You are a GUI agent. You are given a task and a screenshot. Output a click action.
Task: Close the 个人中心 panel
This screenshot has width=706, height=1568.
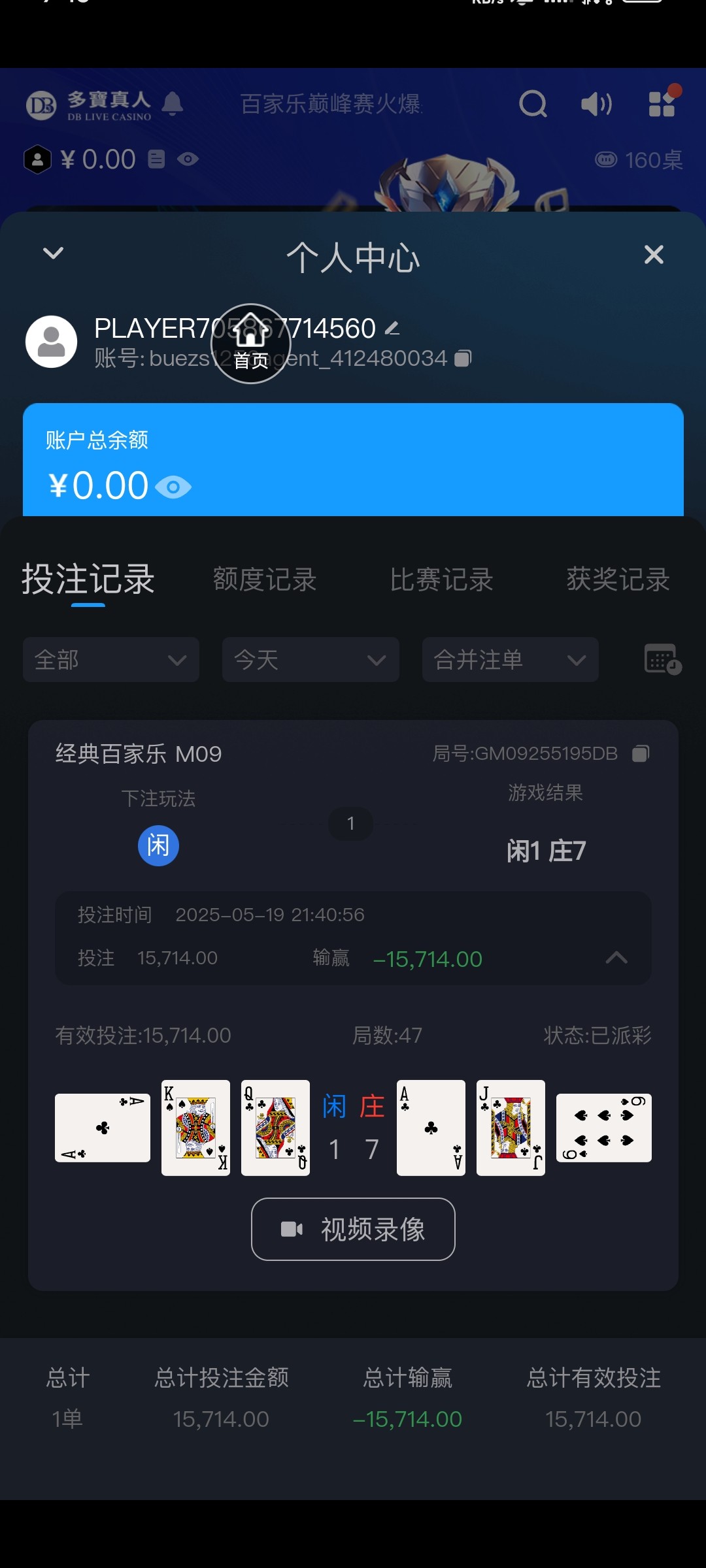[654, 255]
